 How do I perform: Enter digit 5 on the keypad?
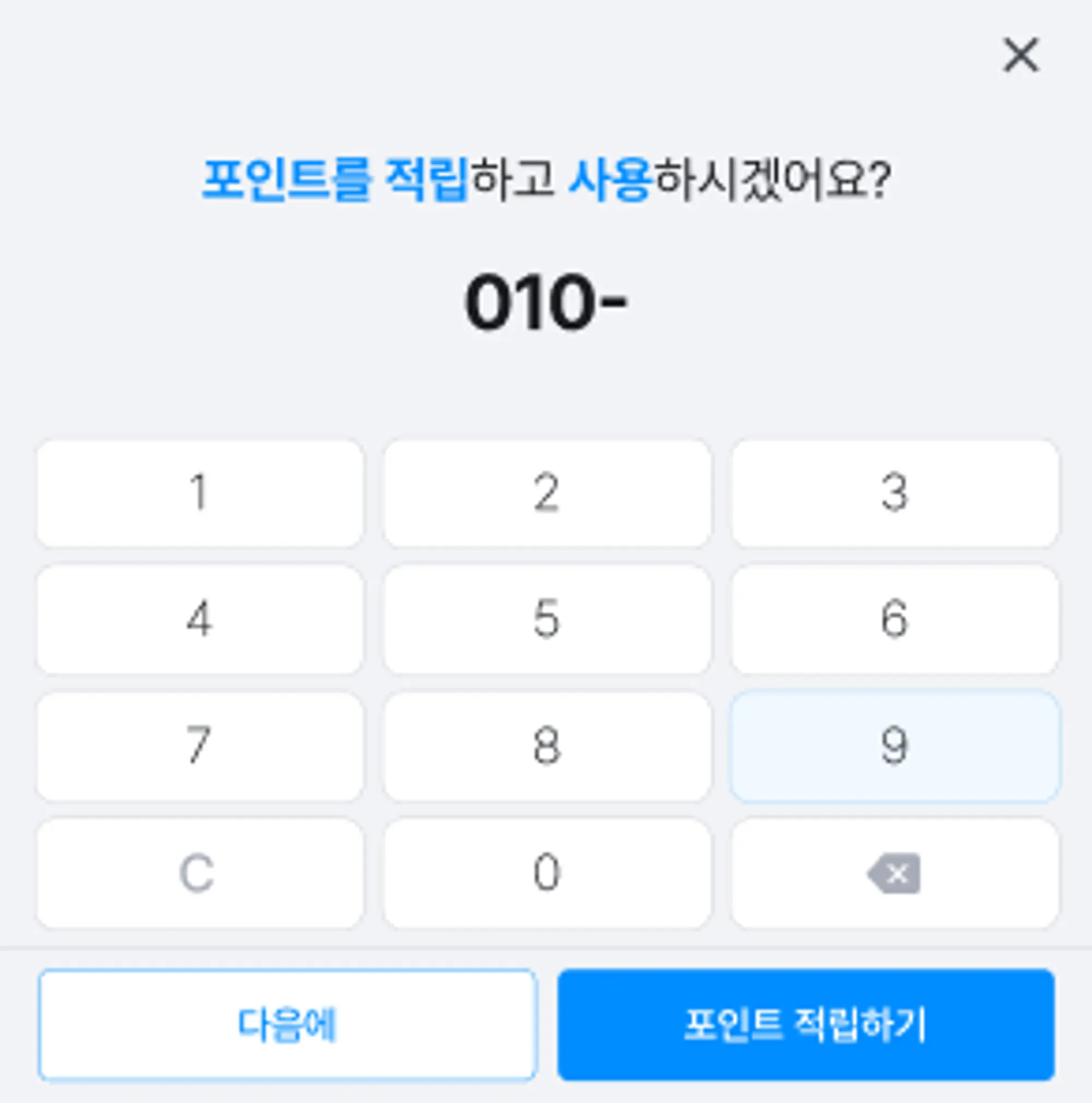click(x=547, y=619)
